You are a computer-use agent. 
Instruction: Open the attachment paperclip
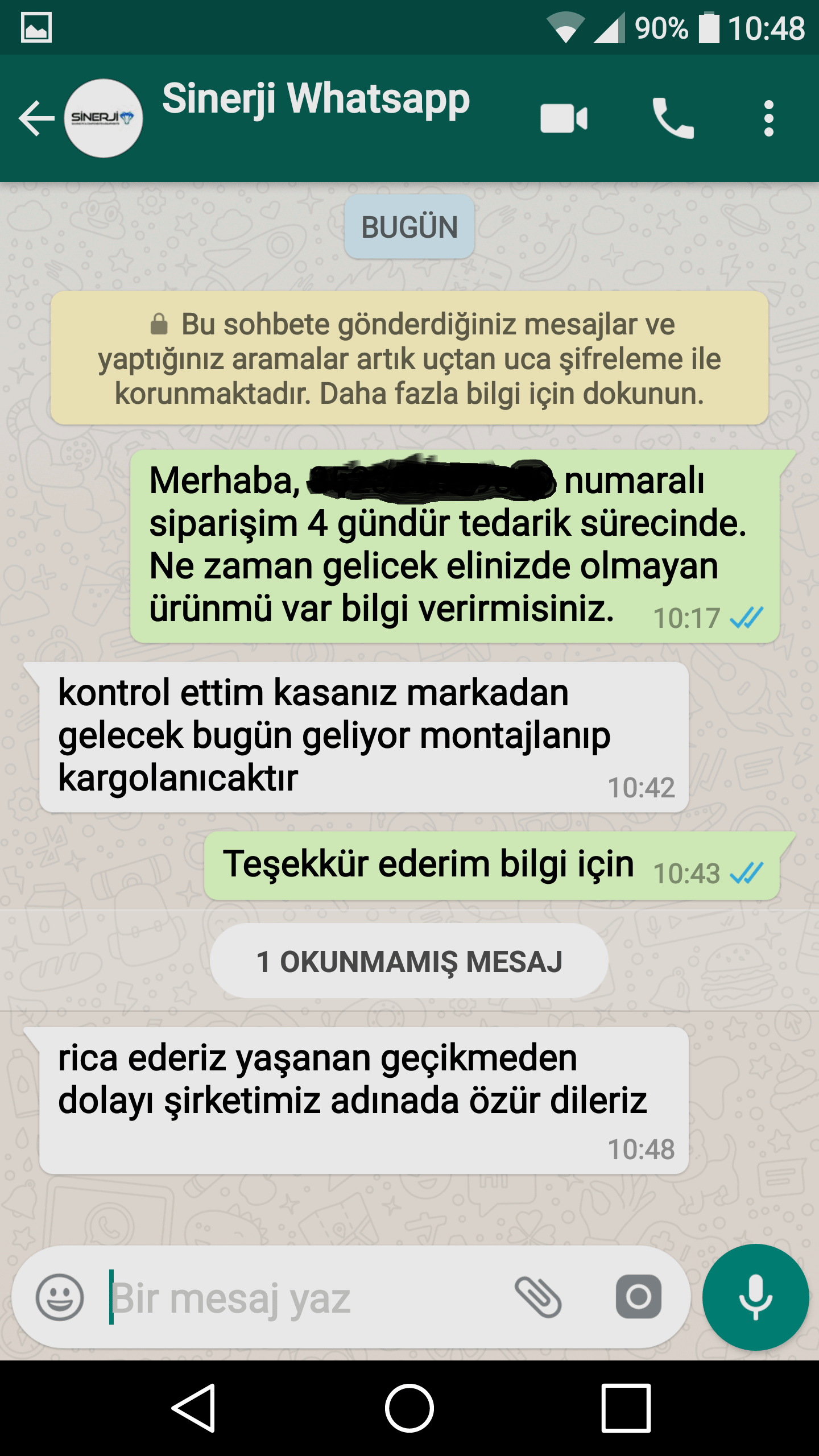(538, 1297)
